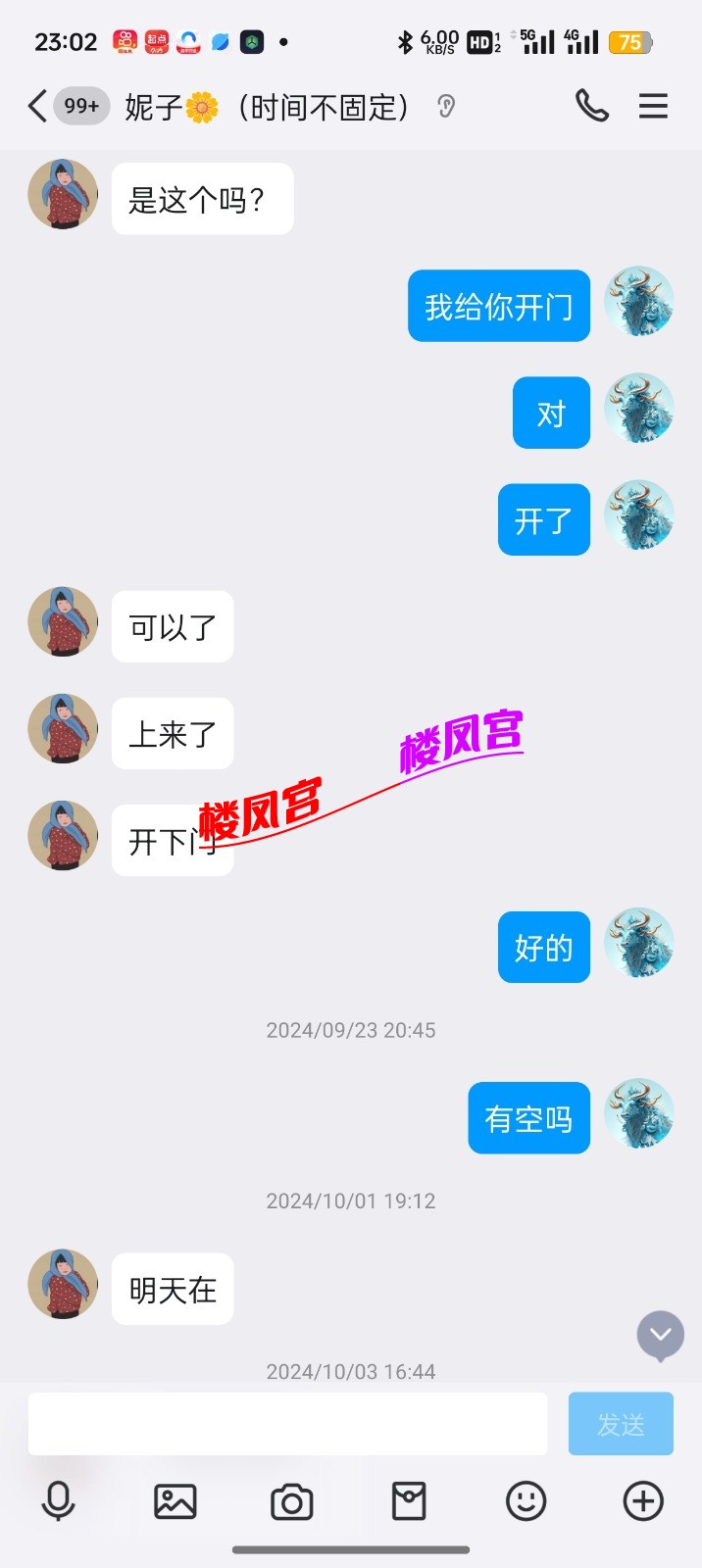
Task: Open the camera to take a photo
Action: (x=291, y=1501)
